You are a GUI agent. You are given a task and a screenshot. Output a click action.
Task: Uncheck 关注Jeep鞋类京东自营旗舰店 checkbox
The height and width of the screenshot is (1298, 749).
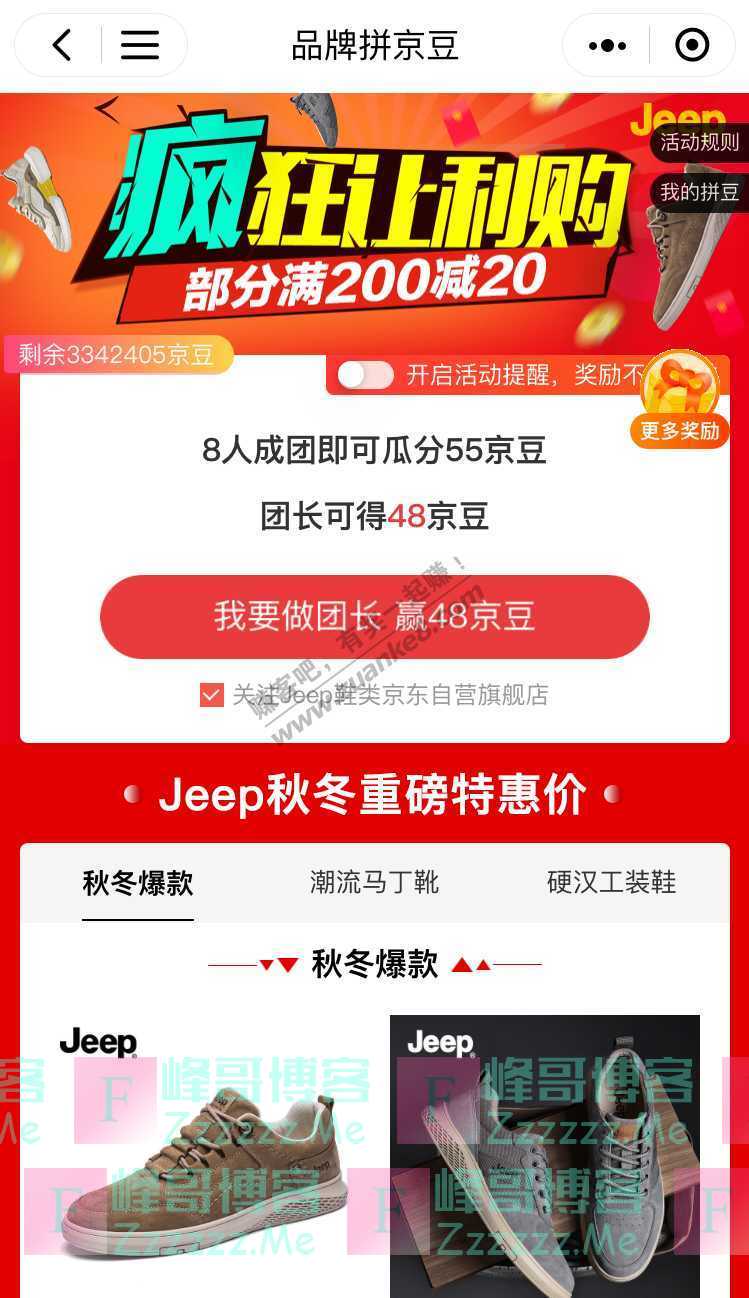(211, 695)
